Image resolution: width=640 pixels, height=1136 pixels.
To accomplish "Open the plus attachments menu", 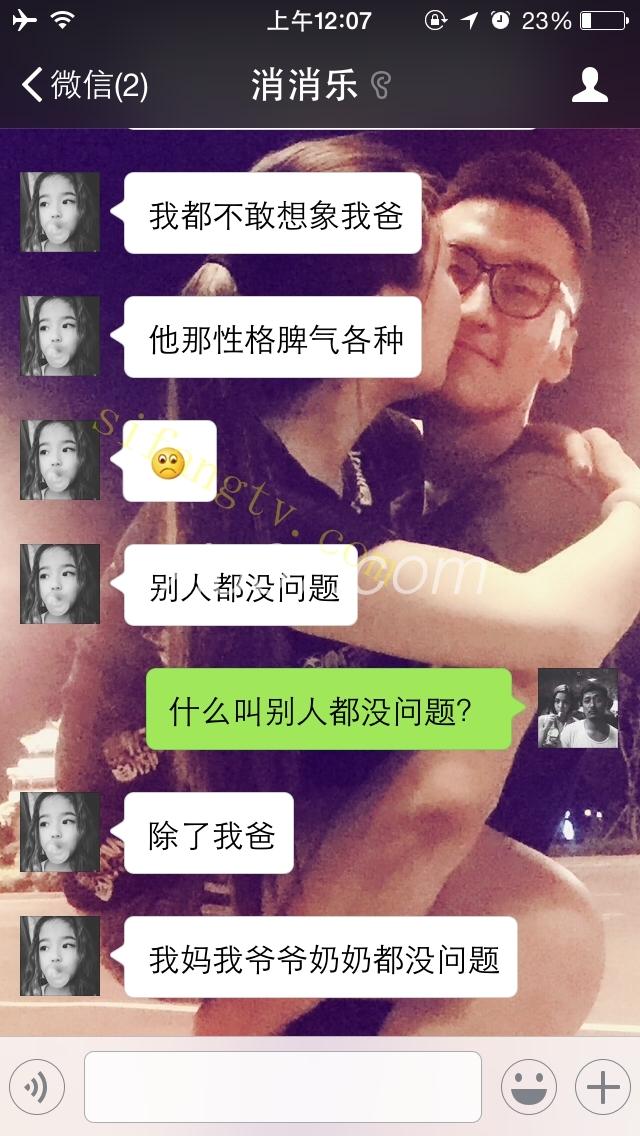I will point(602,1087).
